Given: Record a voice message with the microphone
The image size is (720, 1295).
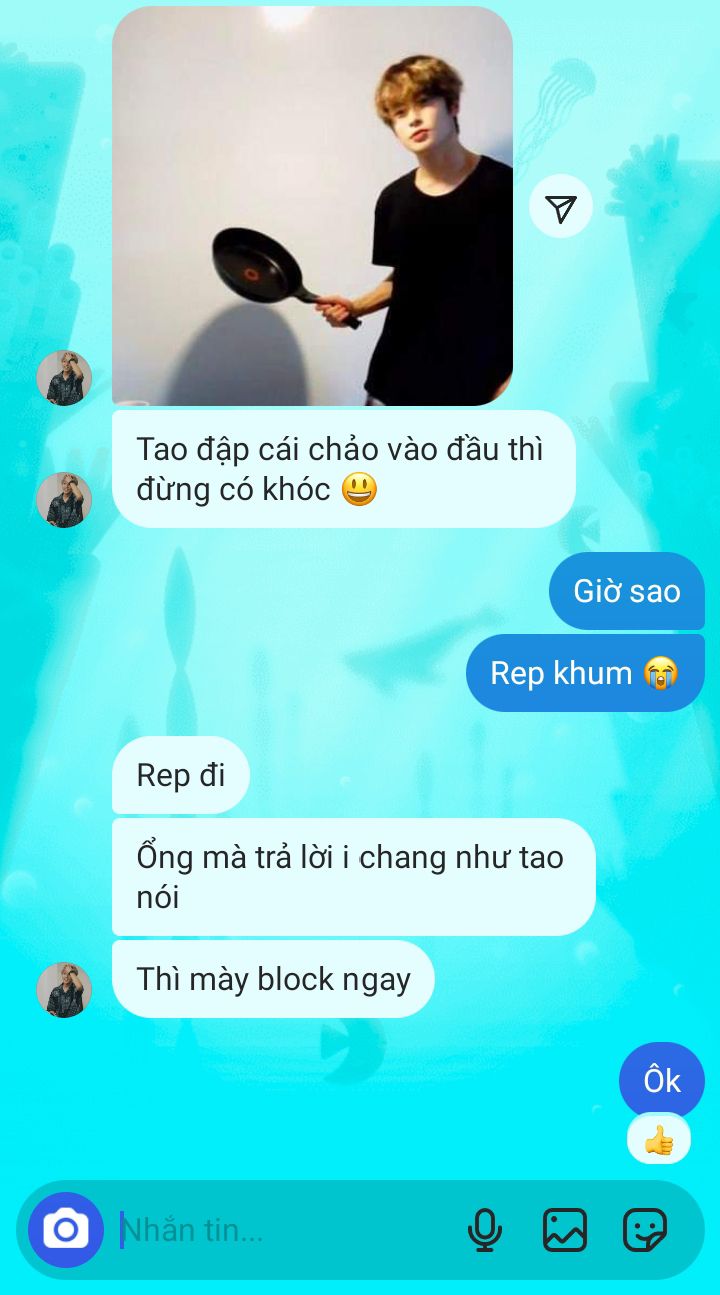Looking at the screenshot, I should pos(485,1230).
